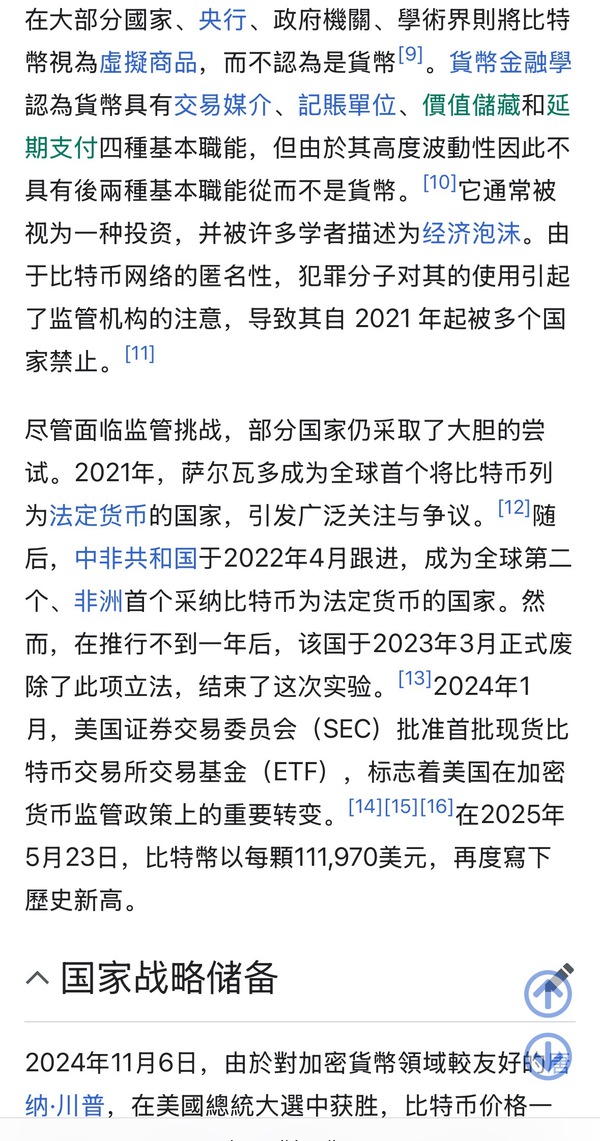Open reference 13

[415, 679]
